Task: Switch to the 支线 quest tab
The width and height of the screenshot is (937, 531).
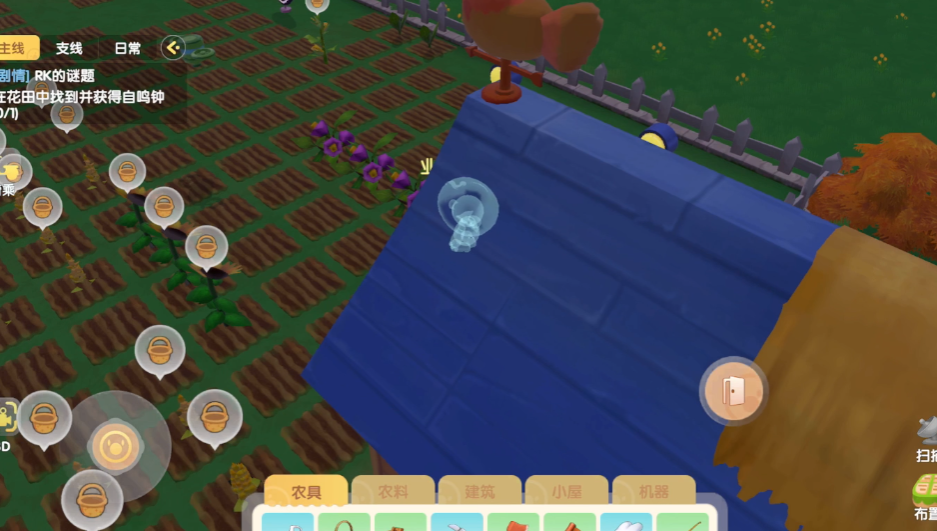Action: pyautogui.click(x=69, y=48)
